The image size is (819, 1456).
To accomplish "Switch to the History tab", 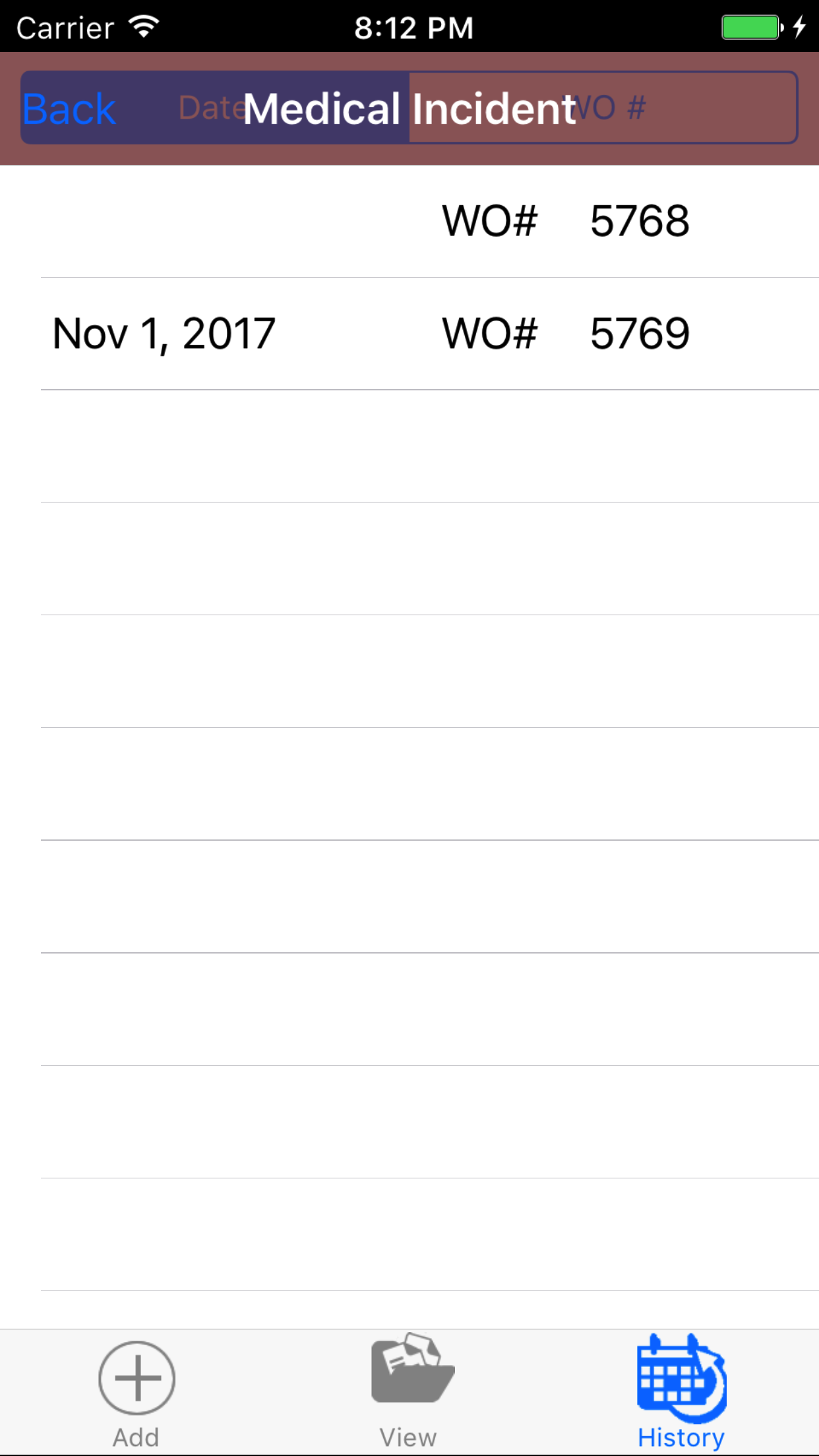I will [x=681, y=1393].
